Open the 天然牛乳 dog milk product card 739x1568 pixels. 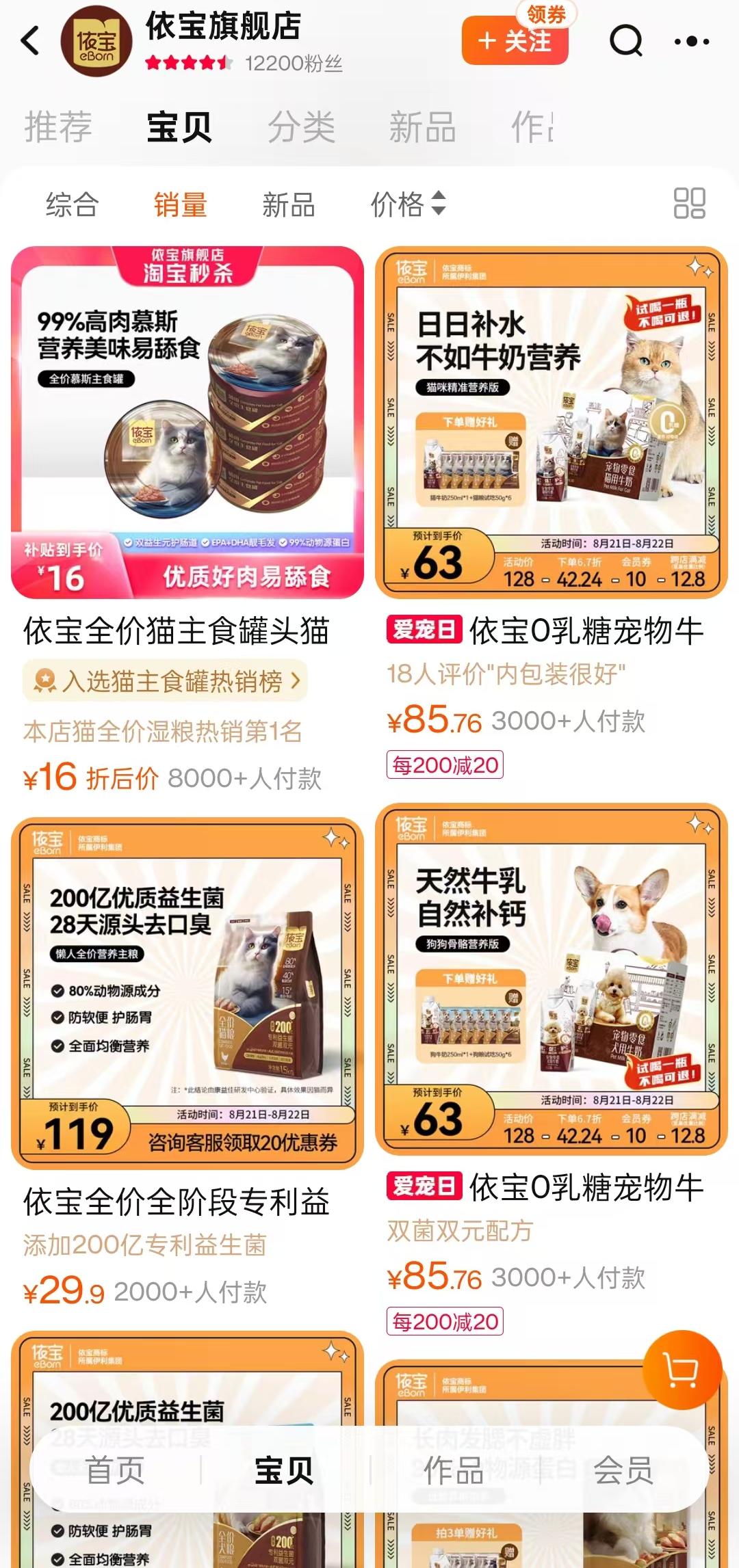(x=551, y=979)
